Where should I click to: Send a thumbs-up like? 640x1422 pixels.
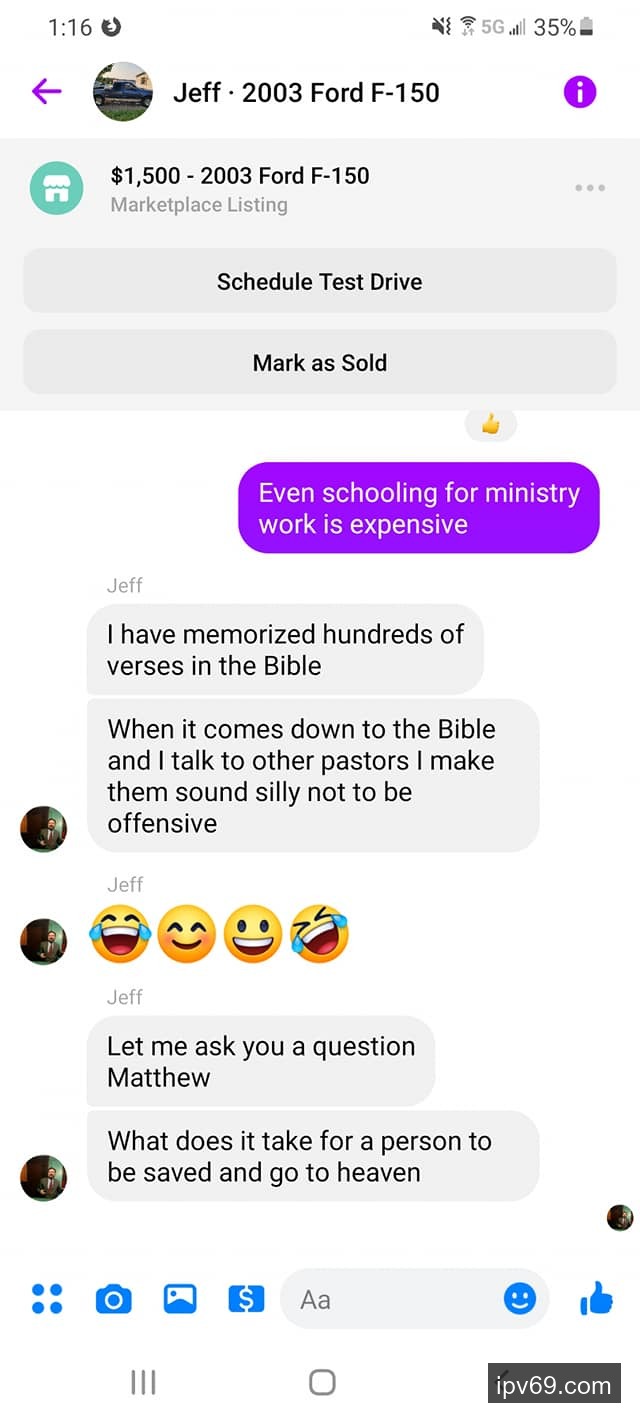coord(596,1299)
